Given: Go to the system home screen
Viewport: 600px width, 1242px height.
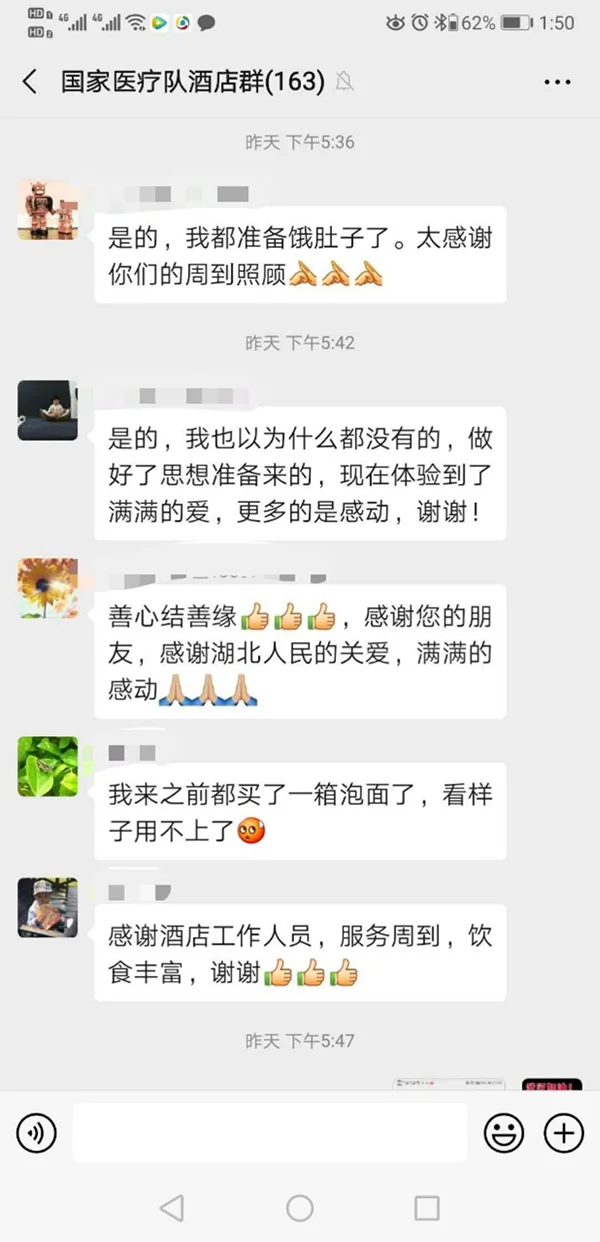Looking at the screenshot, I should click(x=300, y=1208).
